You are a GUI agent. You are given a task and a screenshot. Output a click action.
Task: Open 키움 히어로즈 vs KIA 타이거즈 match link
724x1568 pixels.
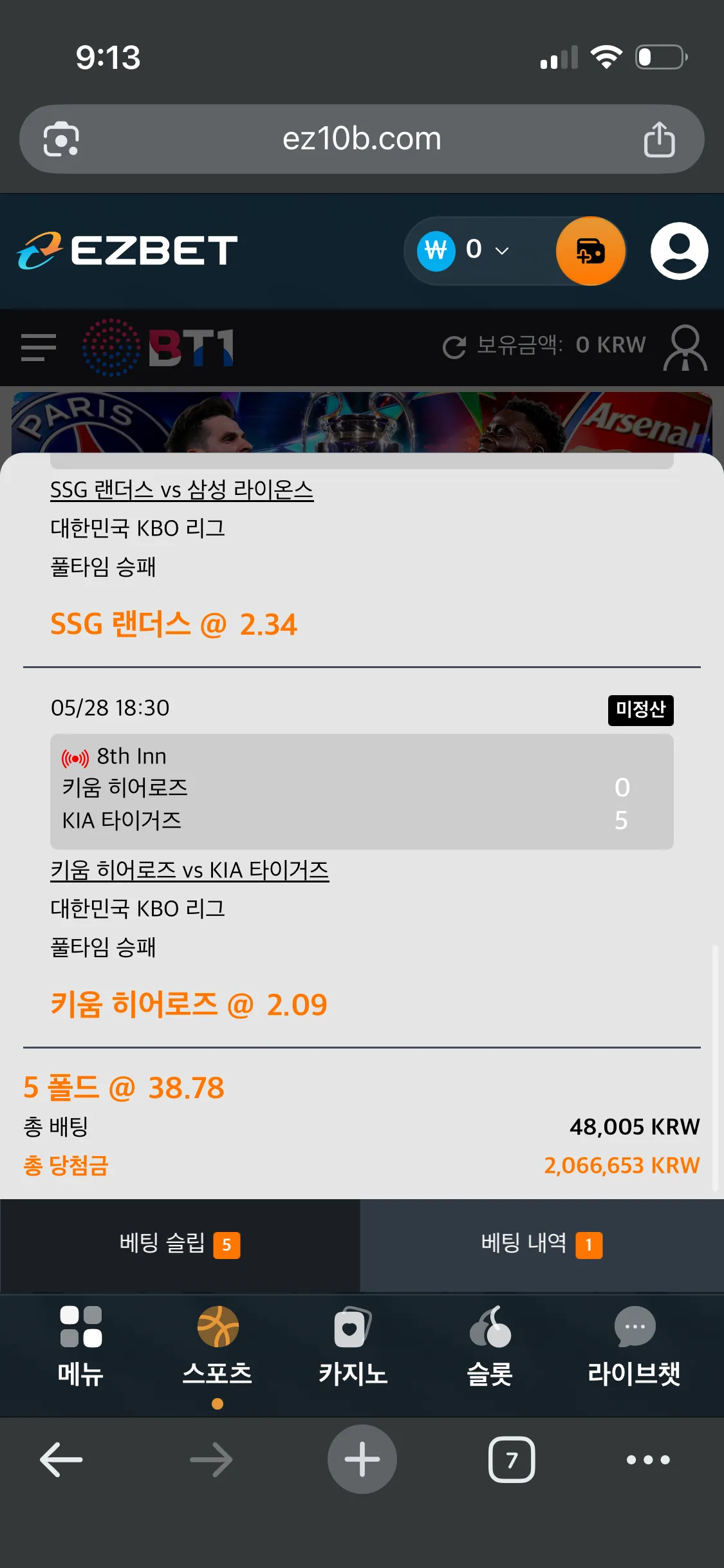click(x=190, y=870)
